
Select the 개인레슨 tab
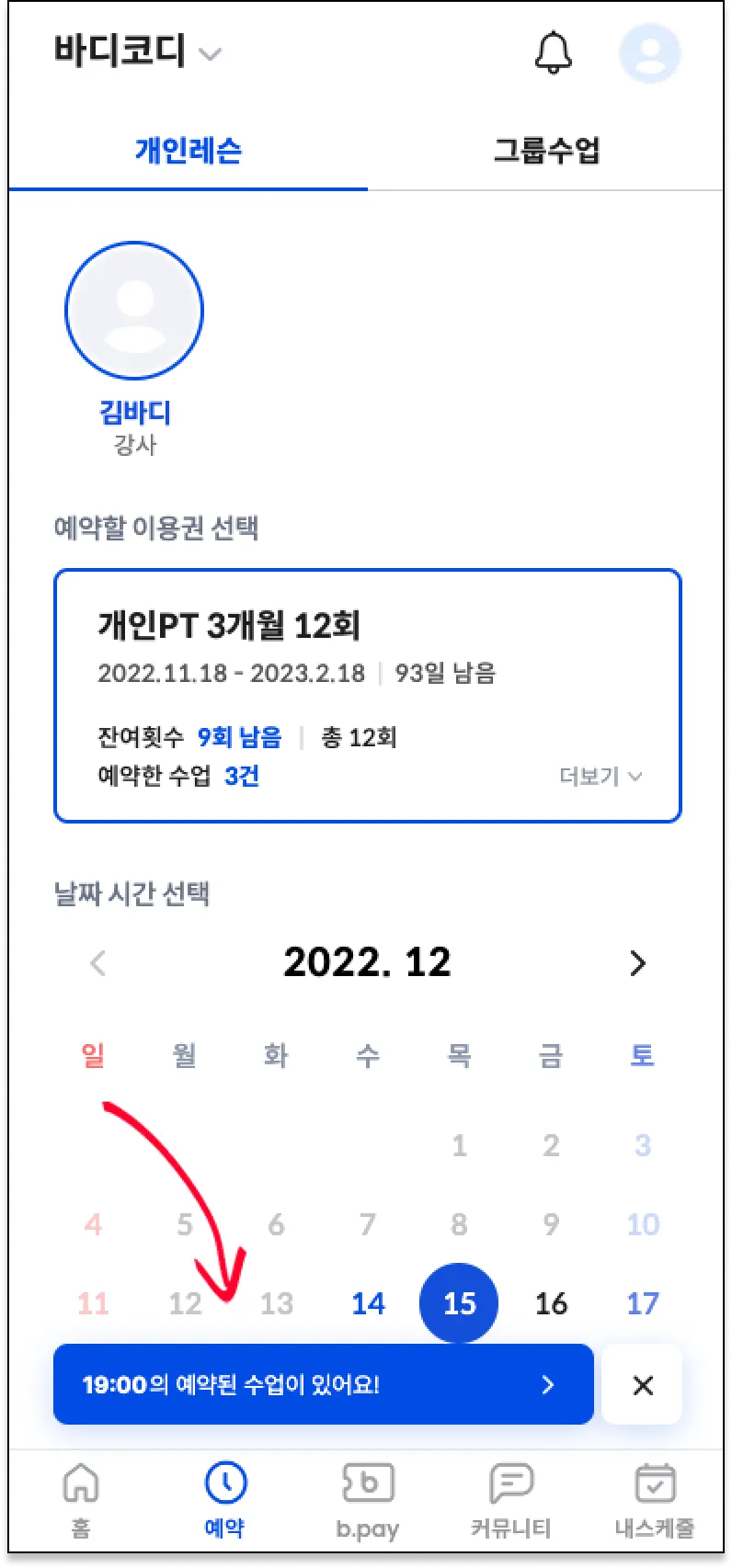[189, 150]
